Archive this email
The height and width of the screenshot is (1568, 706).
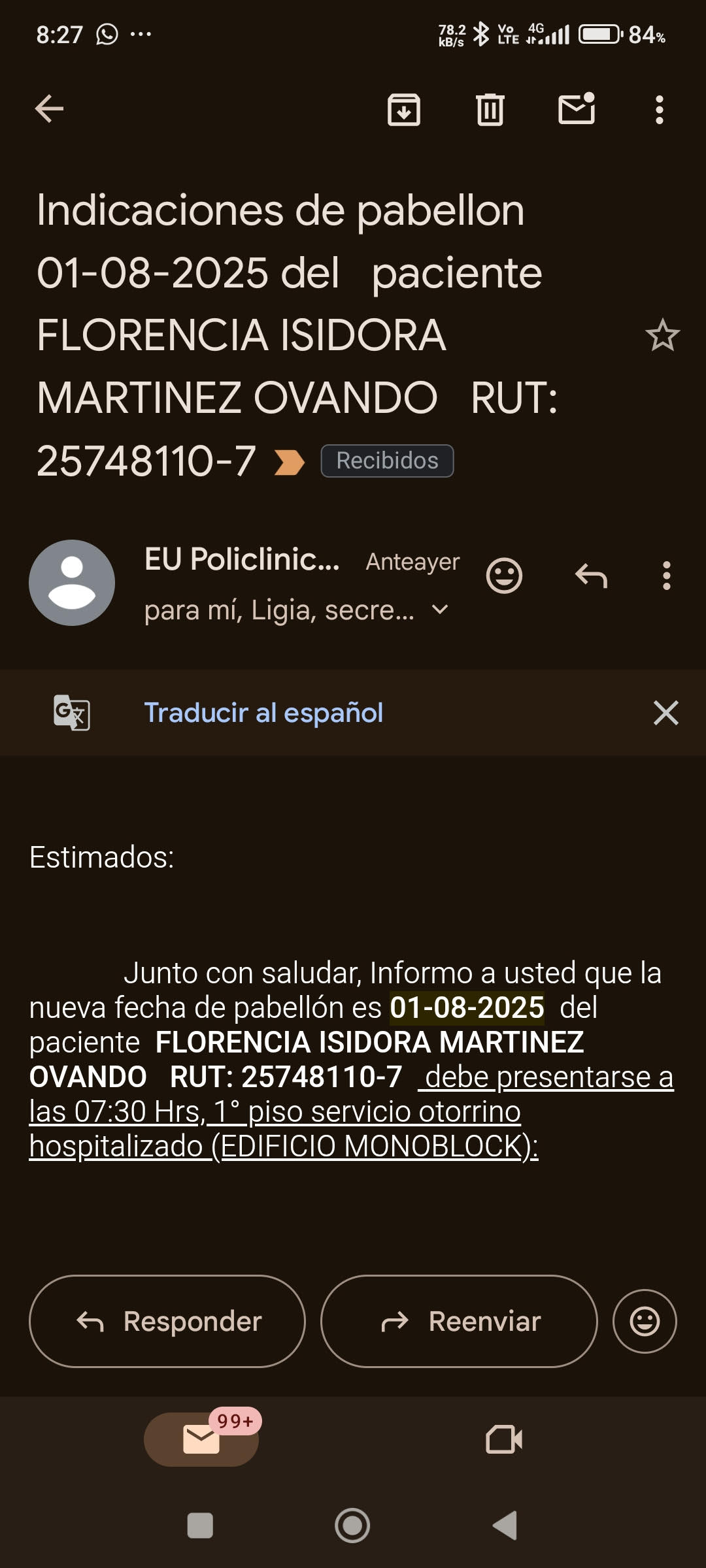click(x=404, y=109)
